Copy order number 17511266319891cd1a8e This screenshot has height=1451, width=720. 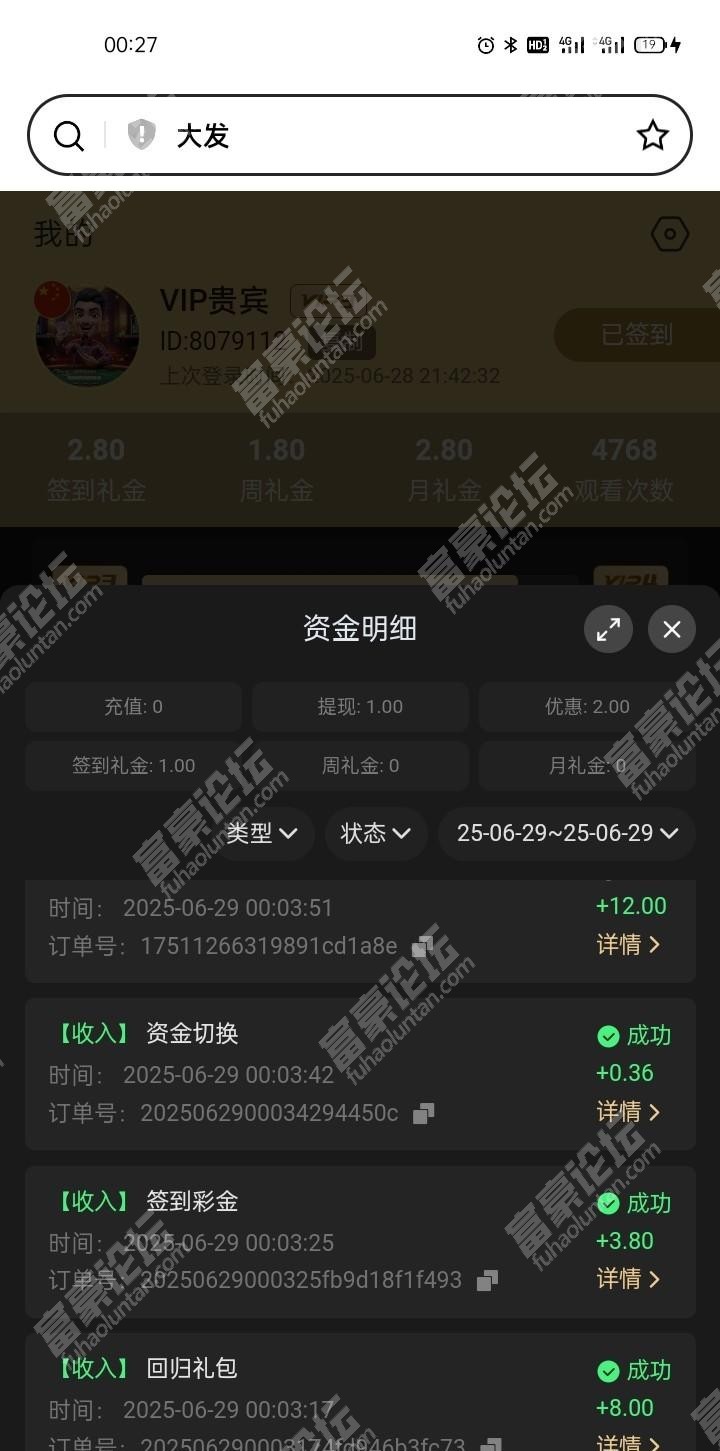[423, 946]
